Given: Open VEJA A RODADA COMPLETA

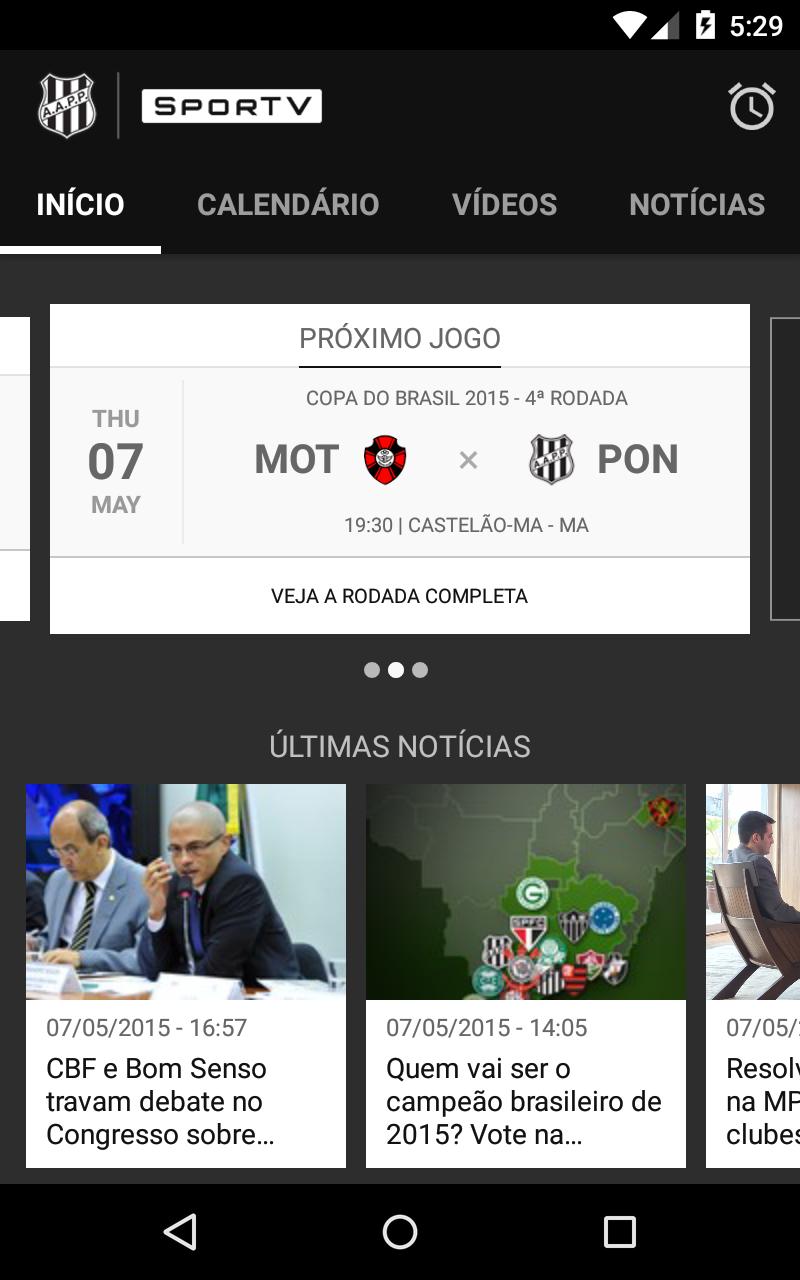Looking at the screenshot, I should click(398, 595).
